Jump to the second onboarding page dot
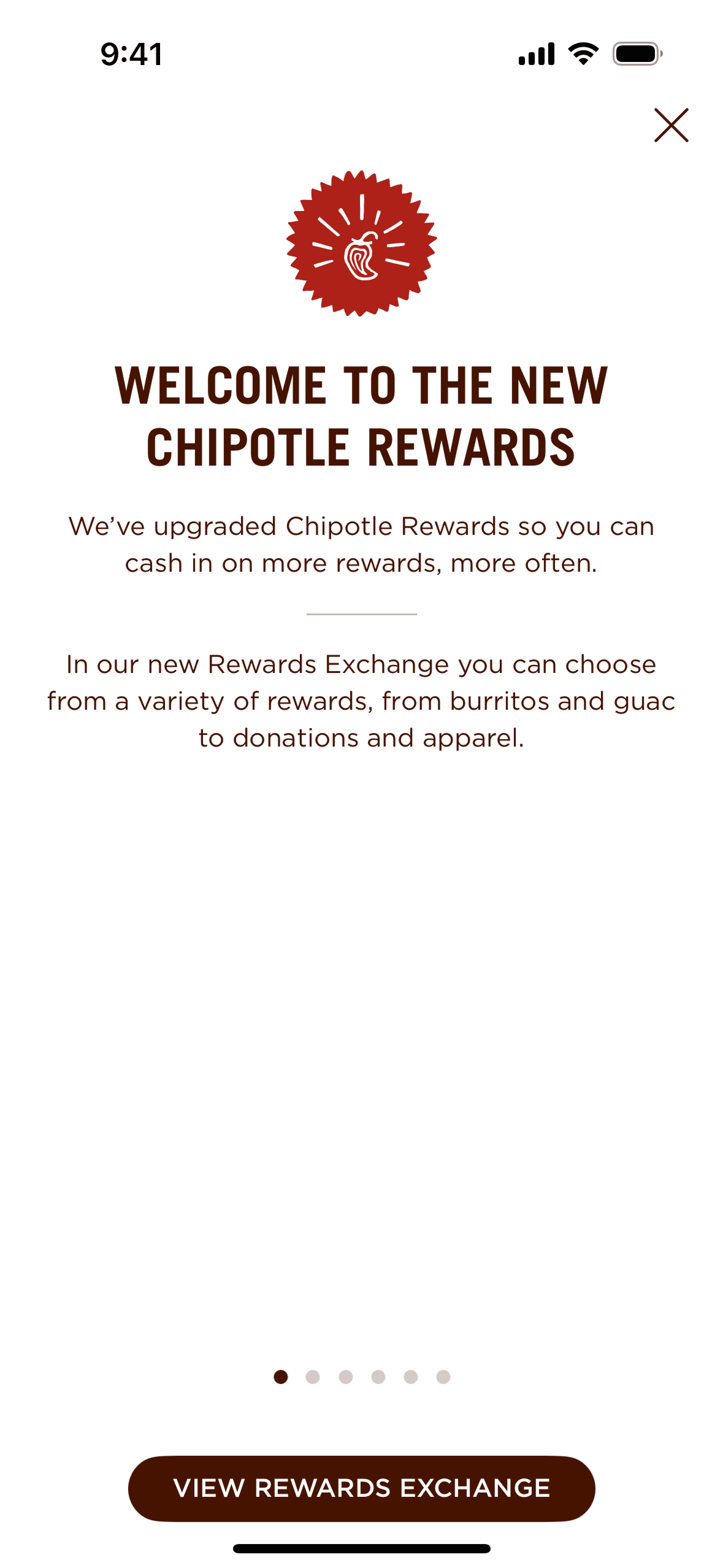Viewport: 723px width, 1568px height. (313, 1377)
